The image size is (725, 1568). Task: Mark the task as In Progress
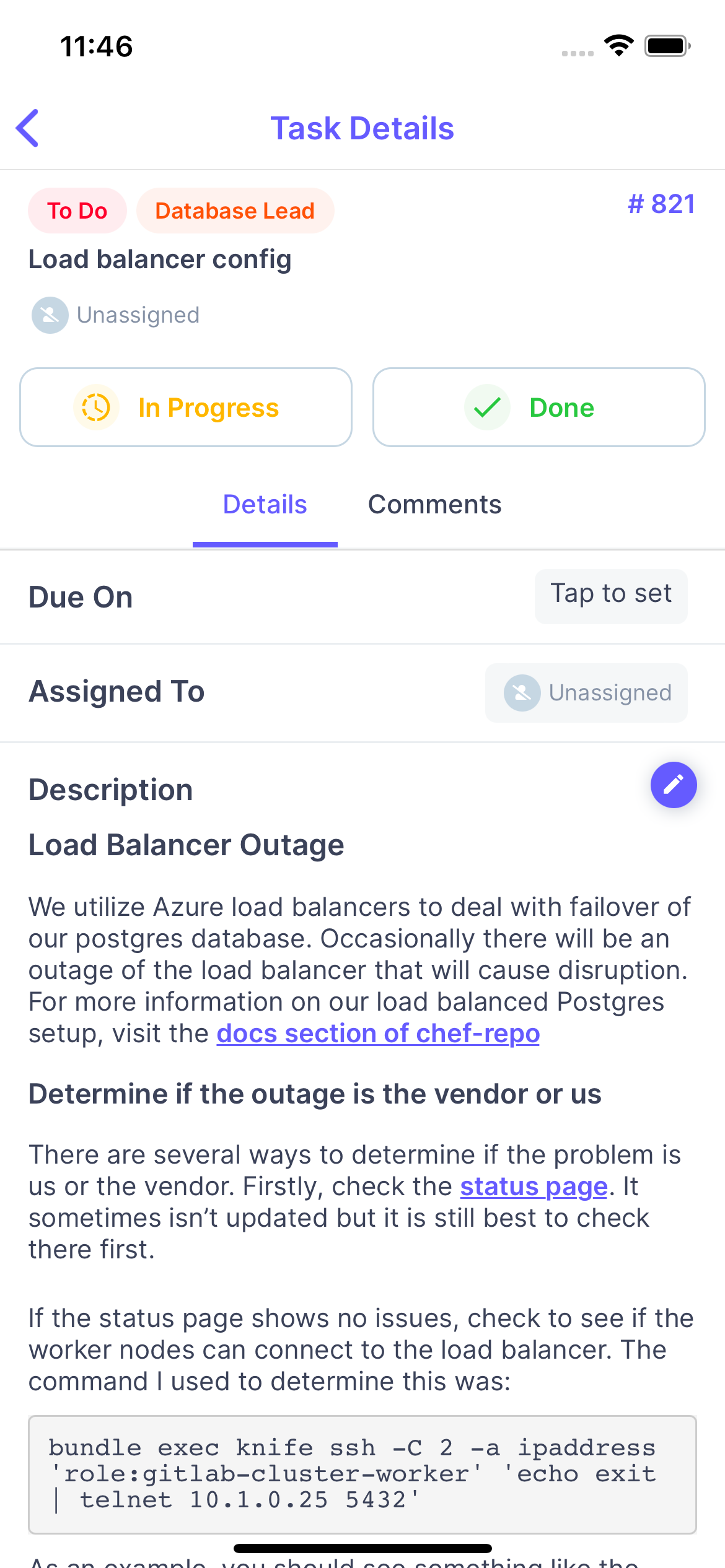(x=186, y=407)
